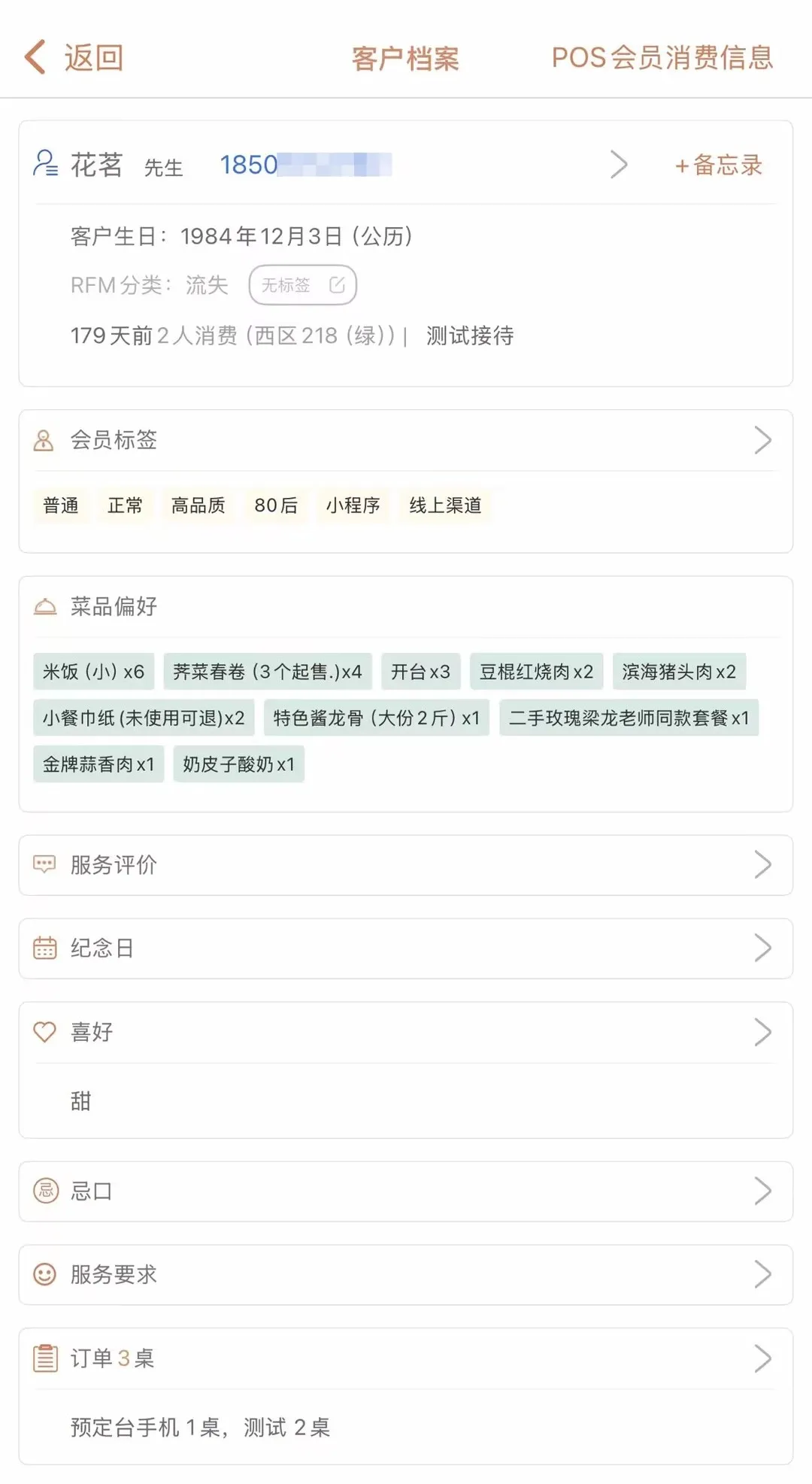Image resolution: width=812 pixels, height=1484 pixels.
Task: Open 服务评价 row
Action: coord(406,865)
